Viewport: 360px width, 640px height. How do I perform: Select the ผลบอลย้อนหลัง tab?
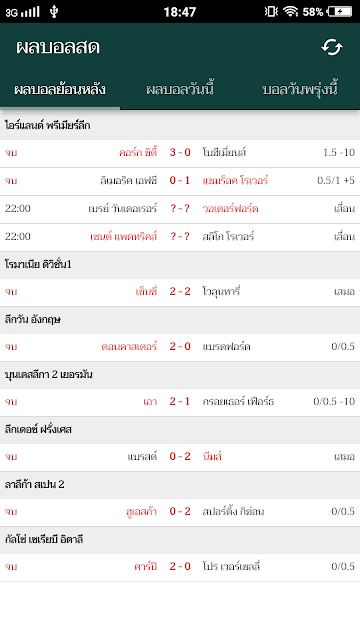point(60,89)
